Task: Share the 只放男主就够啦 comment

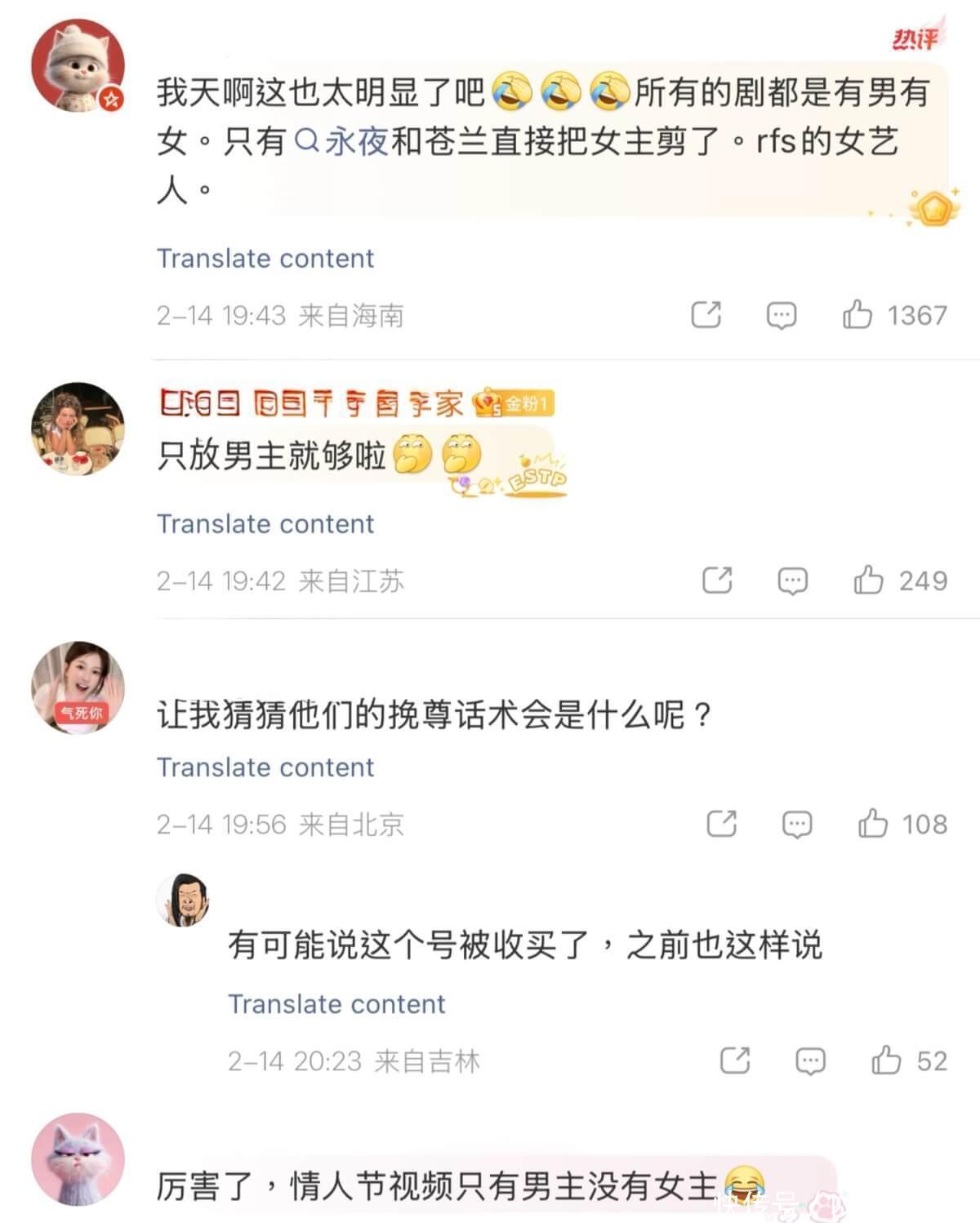Action: click(x=717, y=580)
